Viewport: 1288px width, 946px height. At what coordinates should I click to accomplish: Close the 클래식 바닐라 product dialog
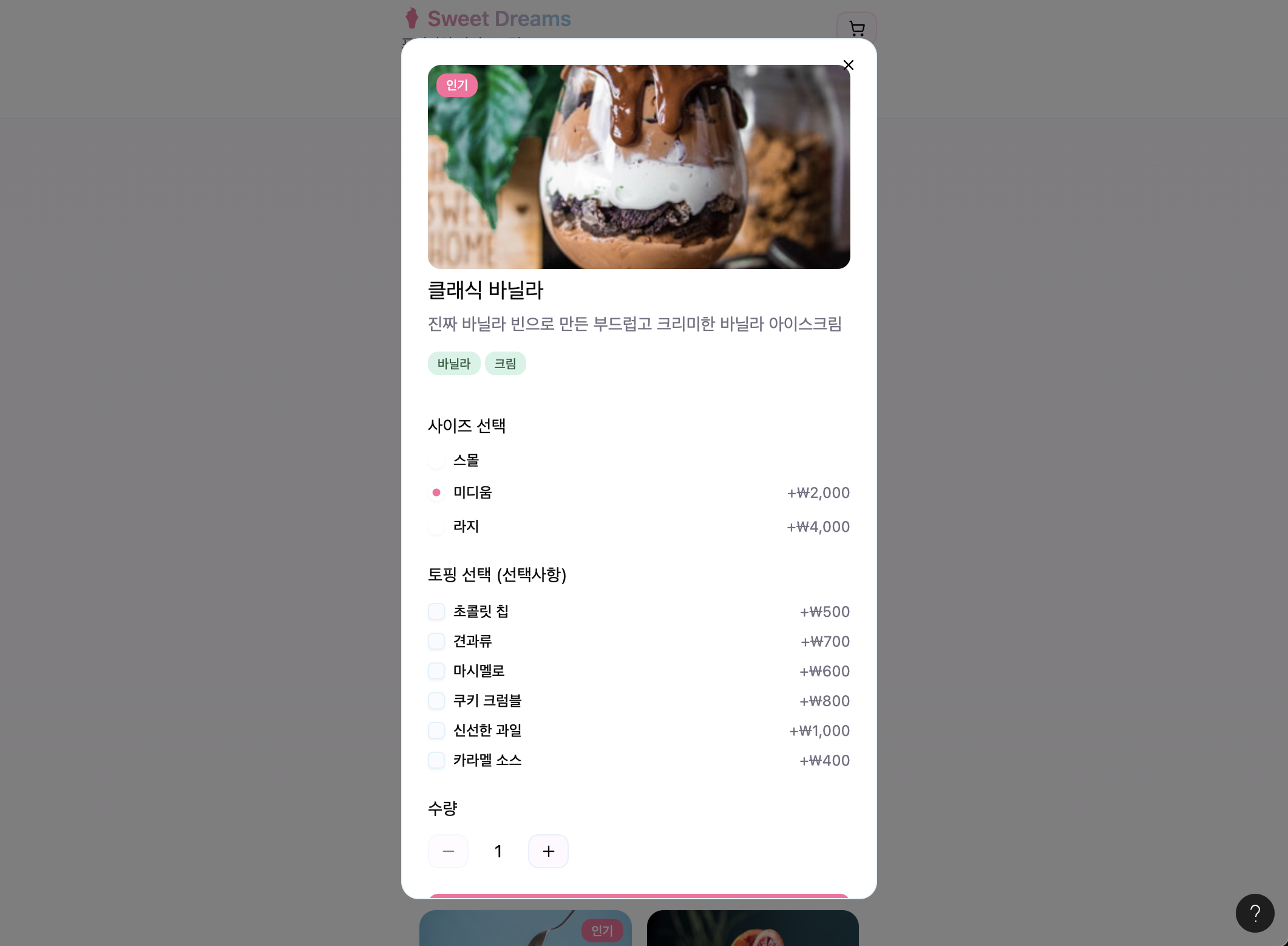848,65
